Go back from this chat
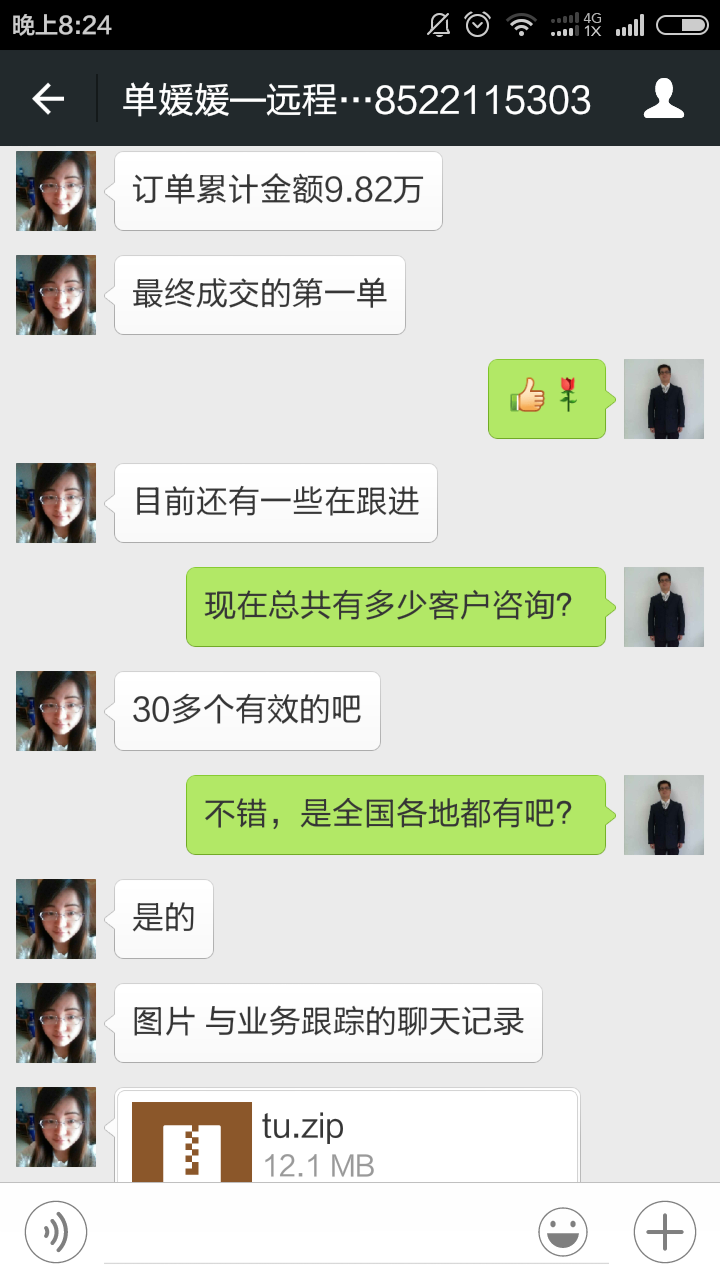This screenshot has width=720, height=1280. (48, 98)
